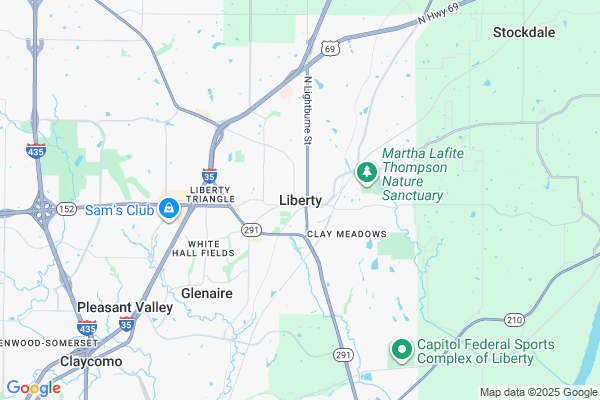Tap the Sam's Club shopping pin
The image size is (600, 400).
(170, 208)
